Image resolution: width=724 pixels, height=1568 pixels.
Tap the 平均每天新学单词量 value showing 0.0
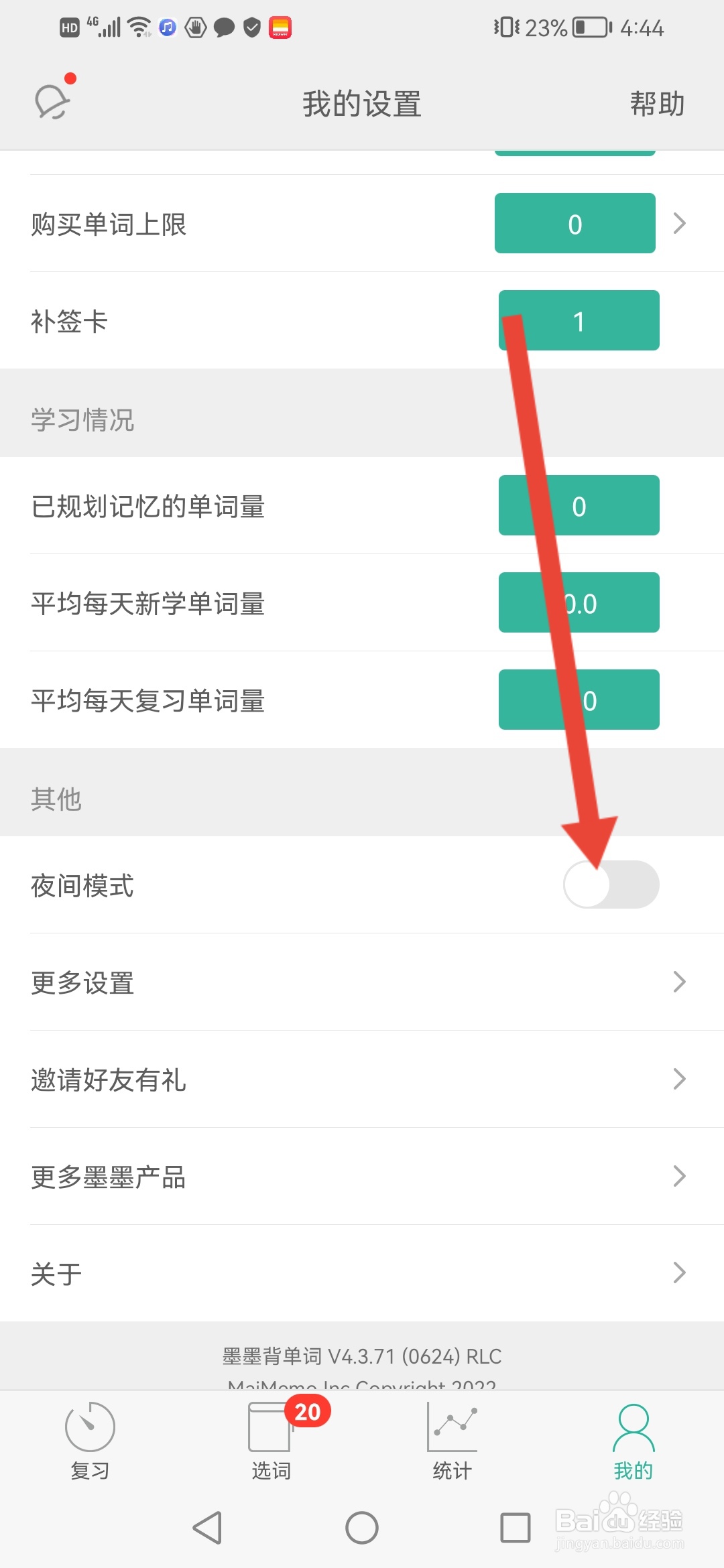pyautogui.click(x=579, y=602)
